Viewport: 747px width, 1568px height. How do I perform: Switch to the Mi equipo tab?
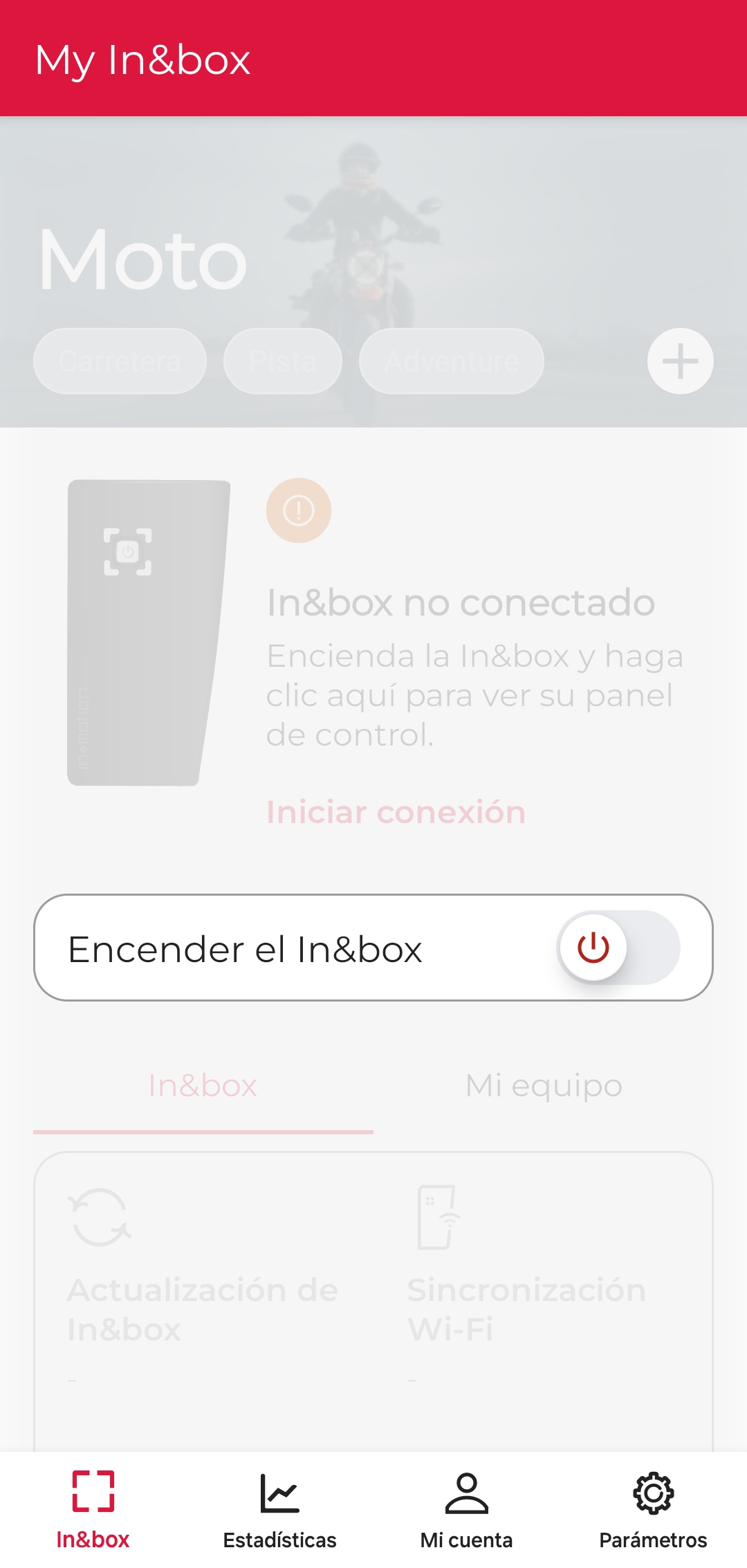(544, 1085)
